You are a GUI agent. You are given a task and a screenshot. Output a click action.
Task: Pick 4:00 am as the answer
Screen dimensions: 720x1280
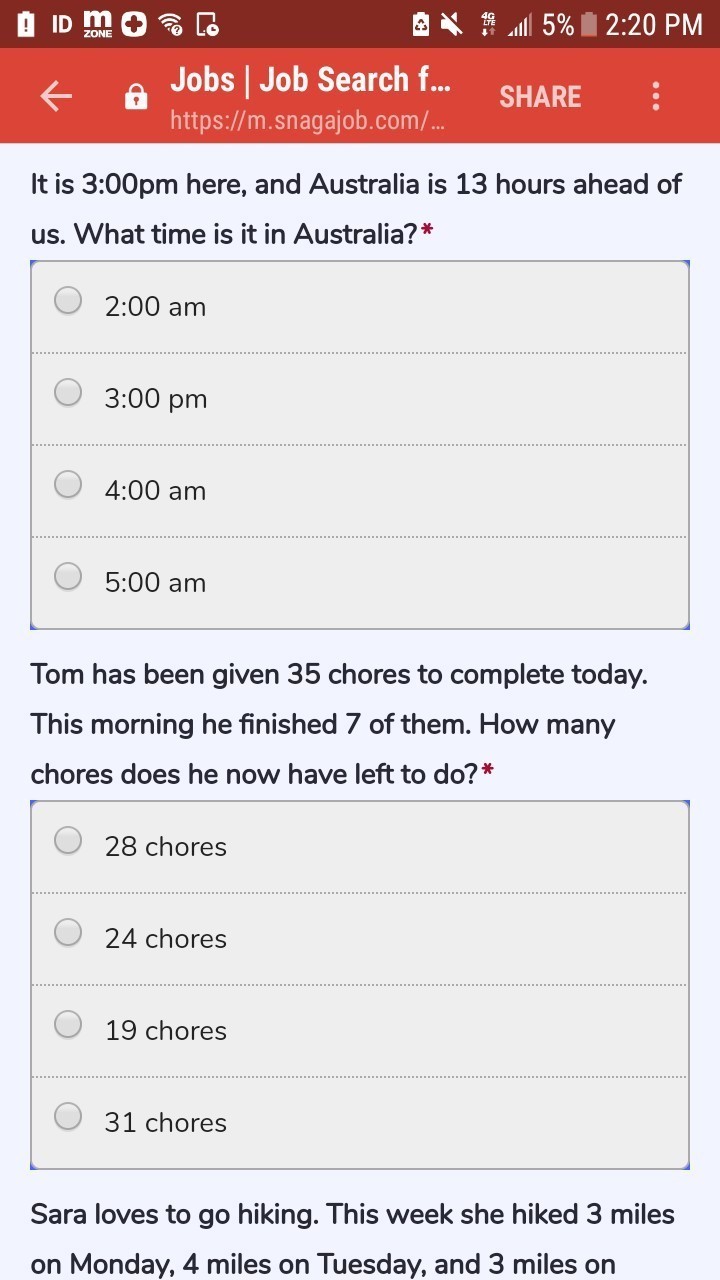[68, 485]
